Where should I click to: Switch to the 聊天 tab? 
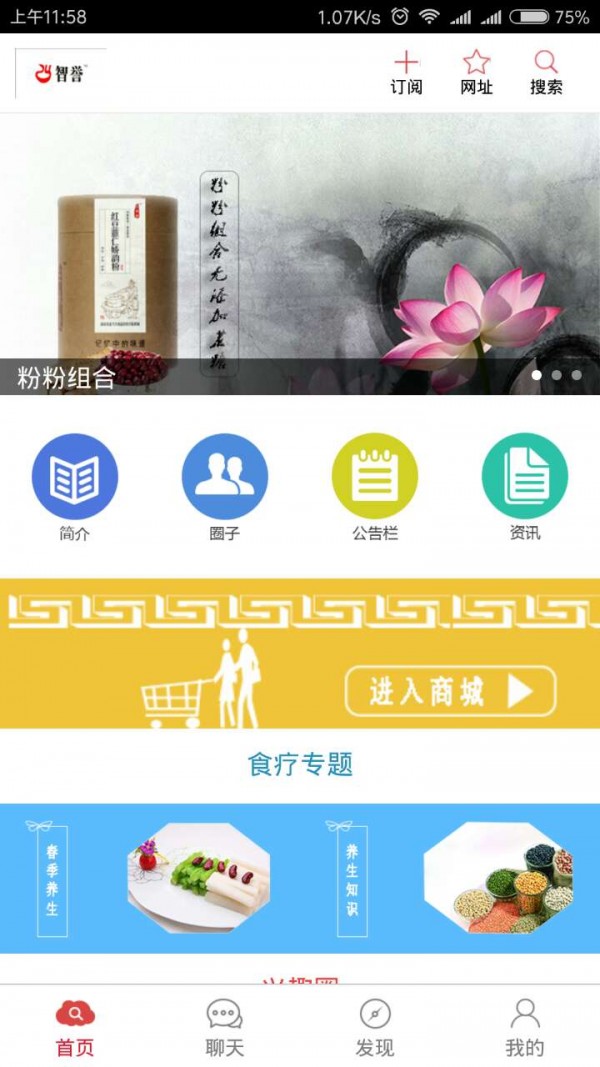(225, 1027)
